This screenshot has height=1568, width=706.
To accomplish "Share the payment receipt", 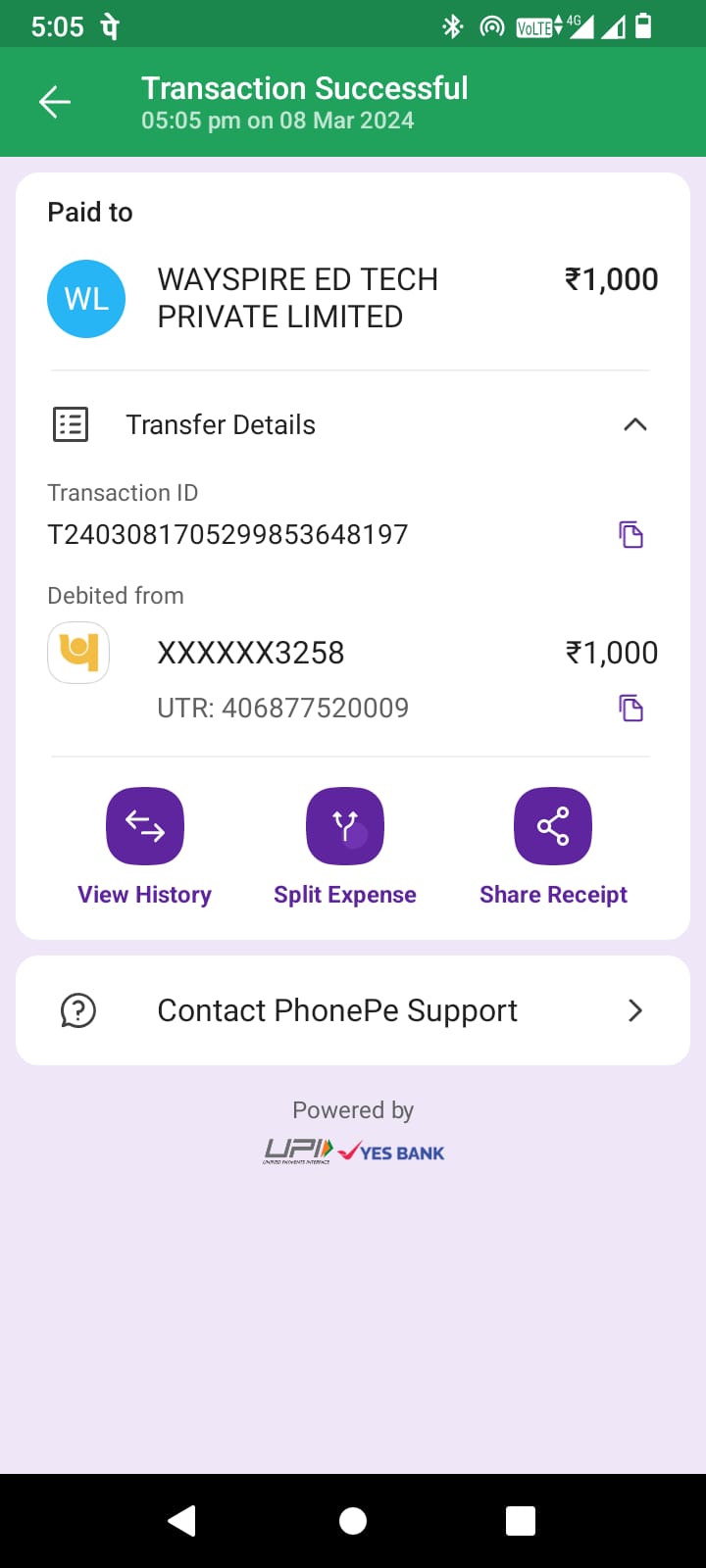I will (x=553, y=827).
